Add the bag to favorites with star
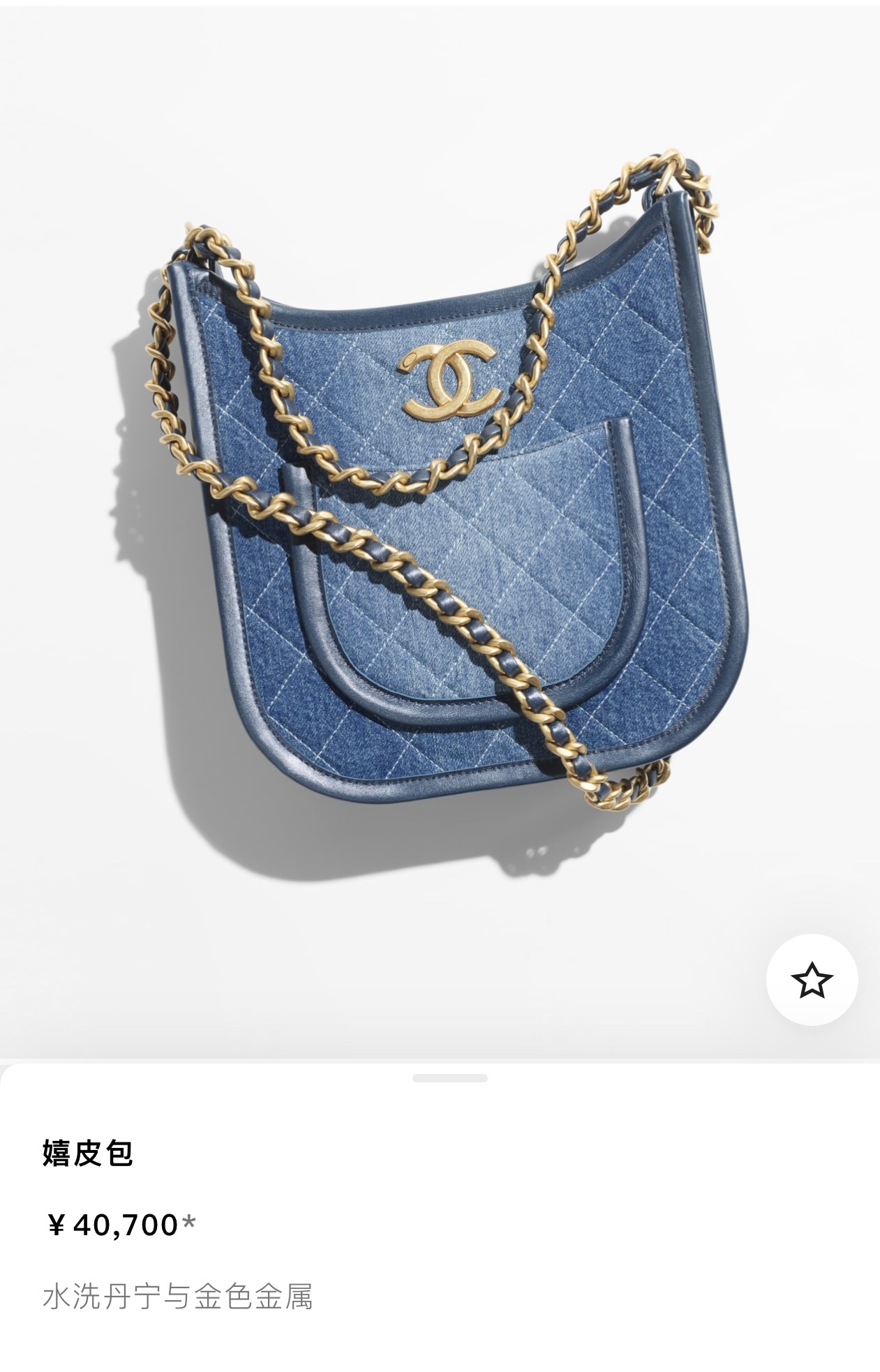Screen dimensions: 880x1372 pyautogui.click(x=812, y=980)
